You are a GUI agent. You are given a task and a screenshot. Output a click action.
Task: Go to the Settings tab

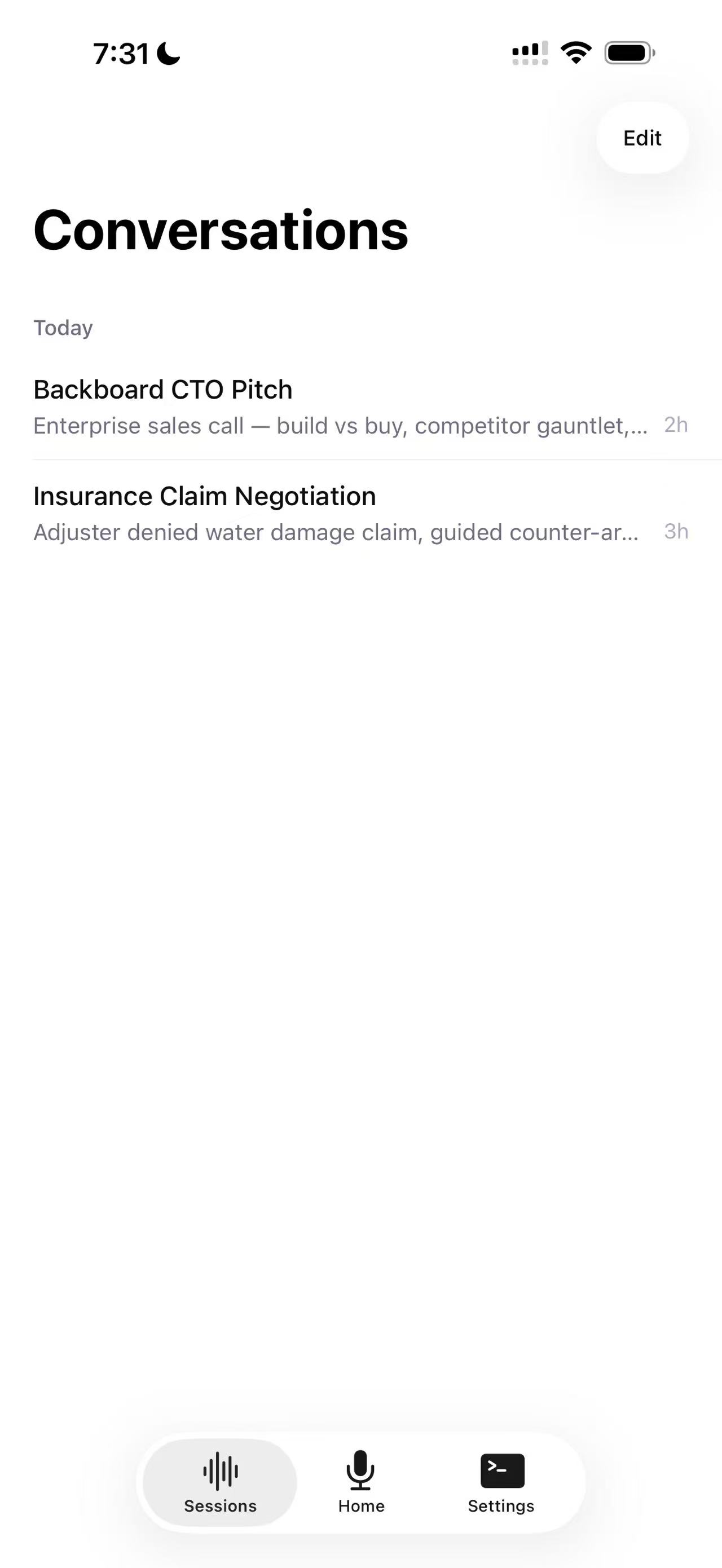pos(501,1483)
